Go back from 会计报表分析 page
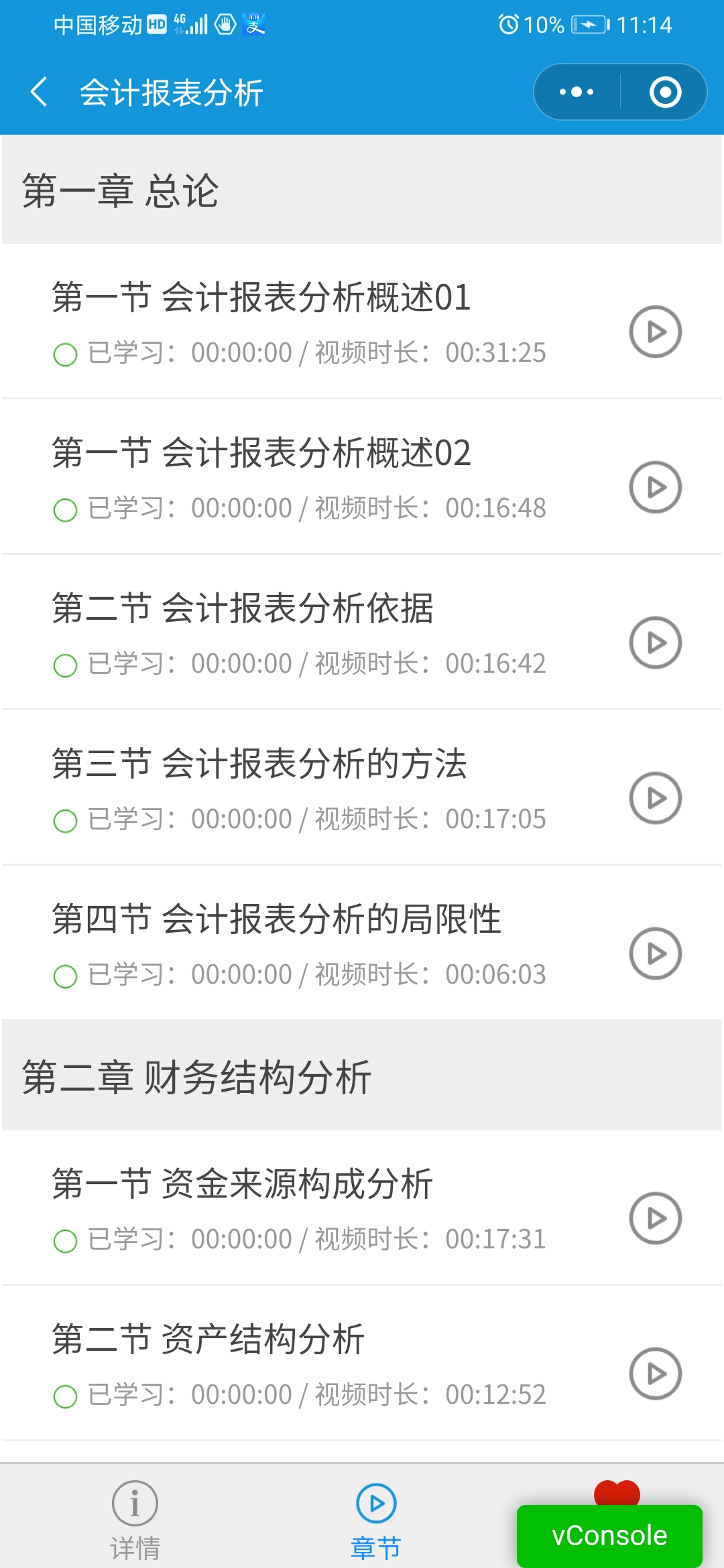 (39, 92)
